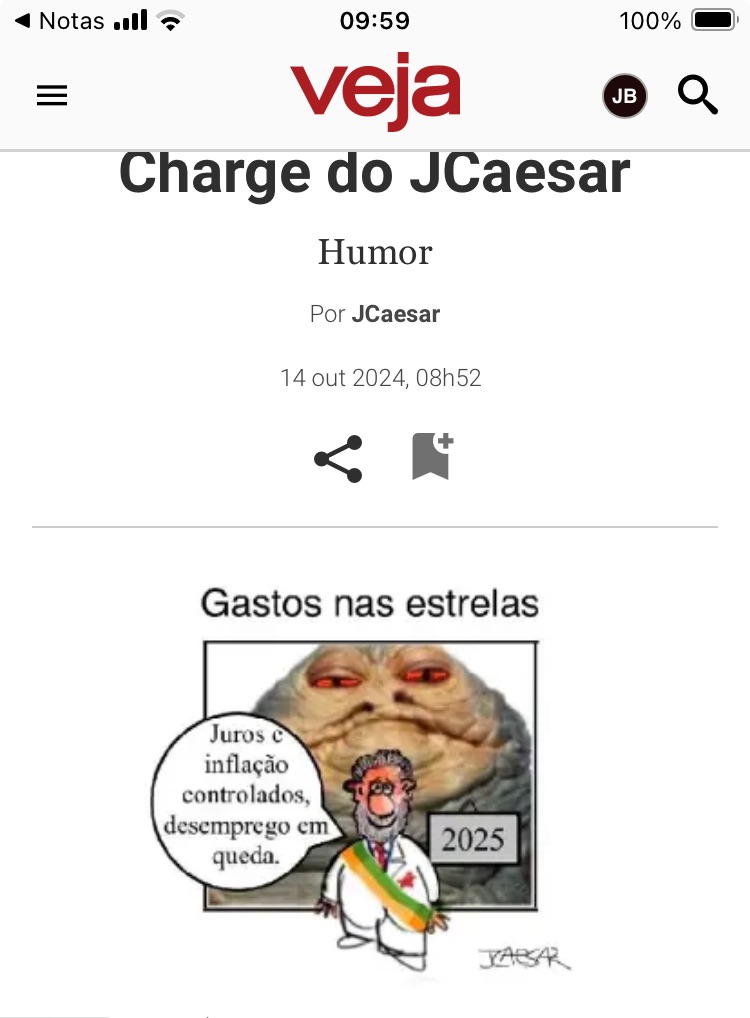
Task: Open the JB account profile
Action: click(624, 96)
